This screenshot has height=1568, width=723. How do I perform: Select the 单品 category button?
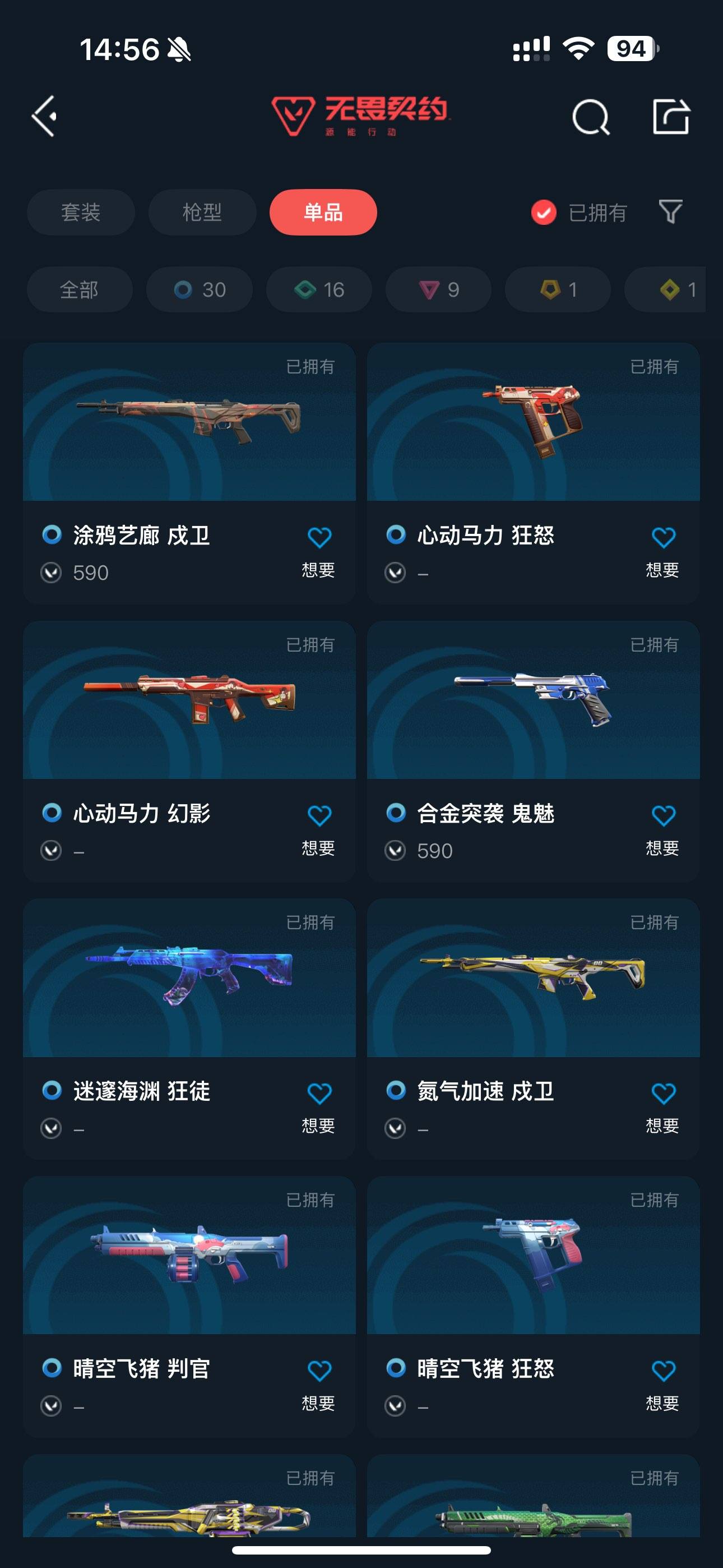[323, 213]
